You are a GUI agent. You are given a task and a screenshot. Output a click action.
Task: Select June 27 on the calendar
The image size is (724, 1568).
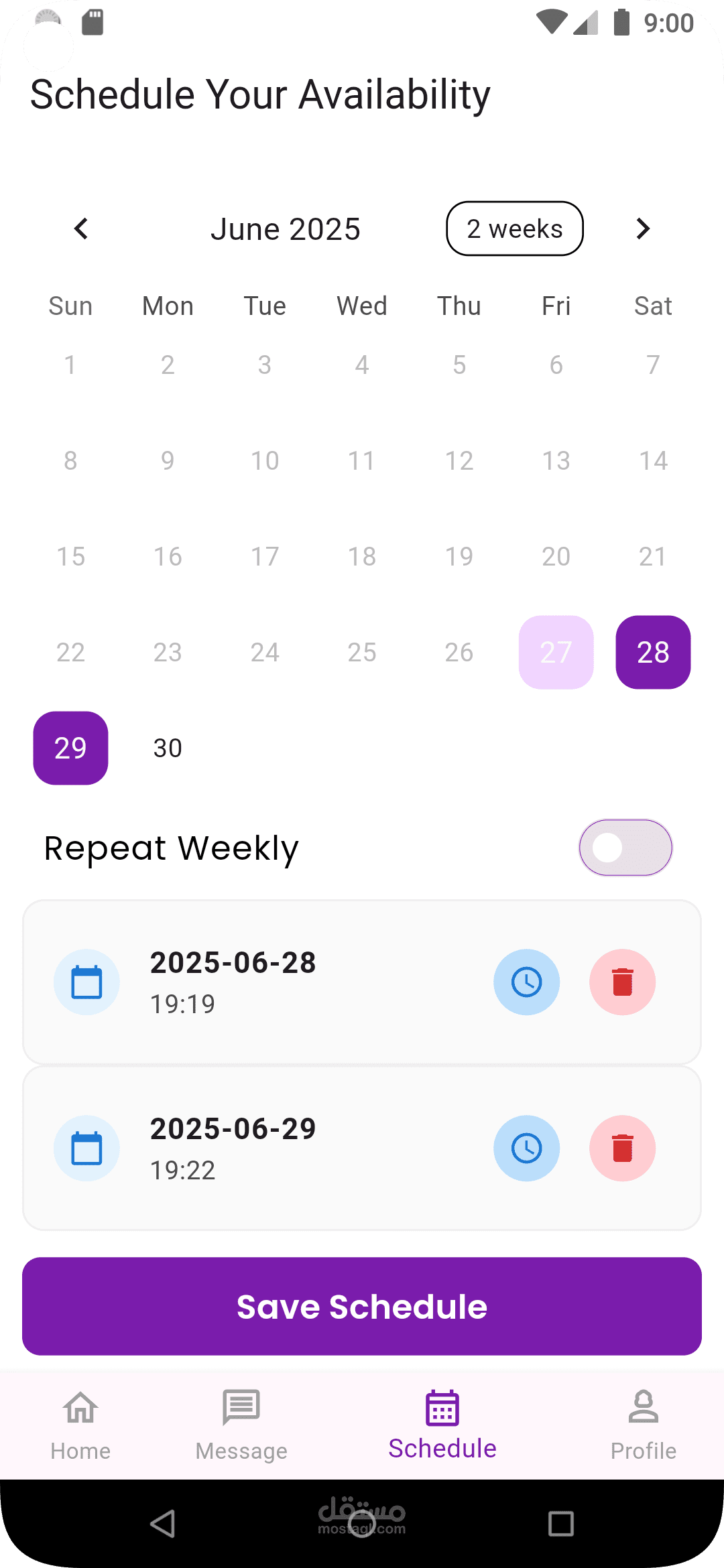pyautogui.click(x=556, y=652)
